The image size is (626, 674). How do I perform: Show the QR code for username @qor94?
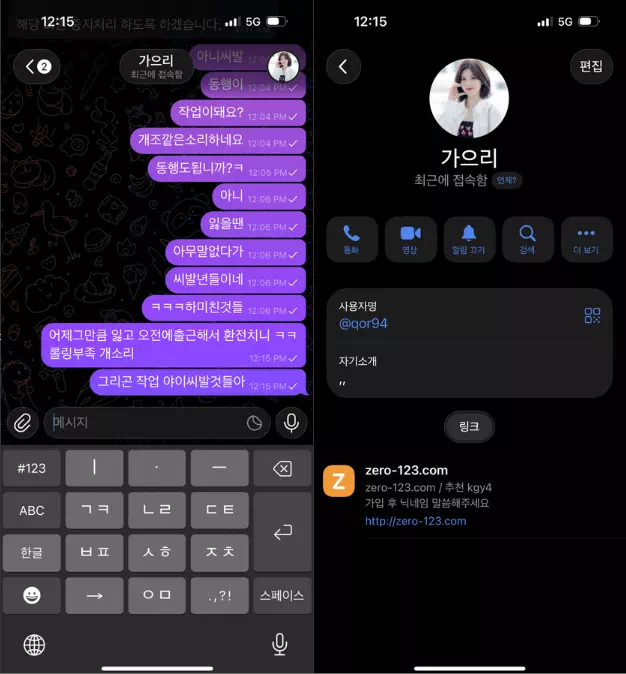592,316
